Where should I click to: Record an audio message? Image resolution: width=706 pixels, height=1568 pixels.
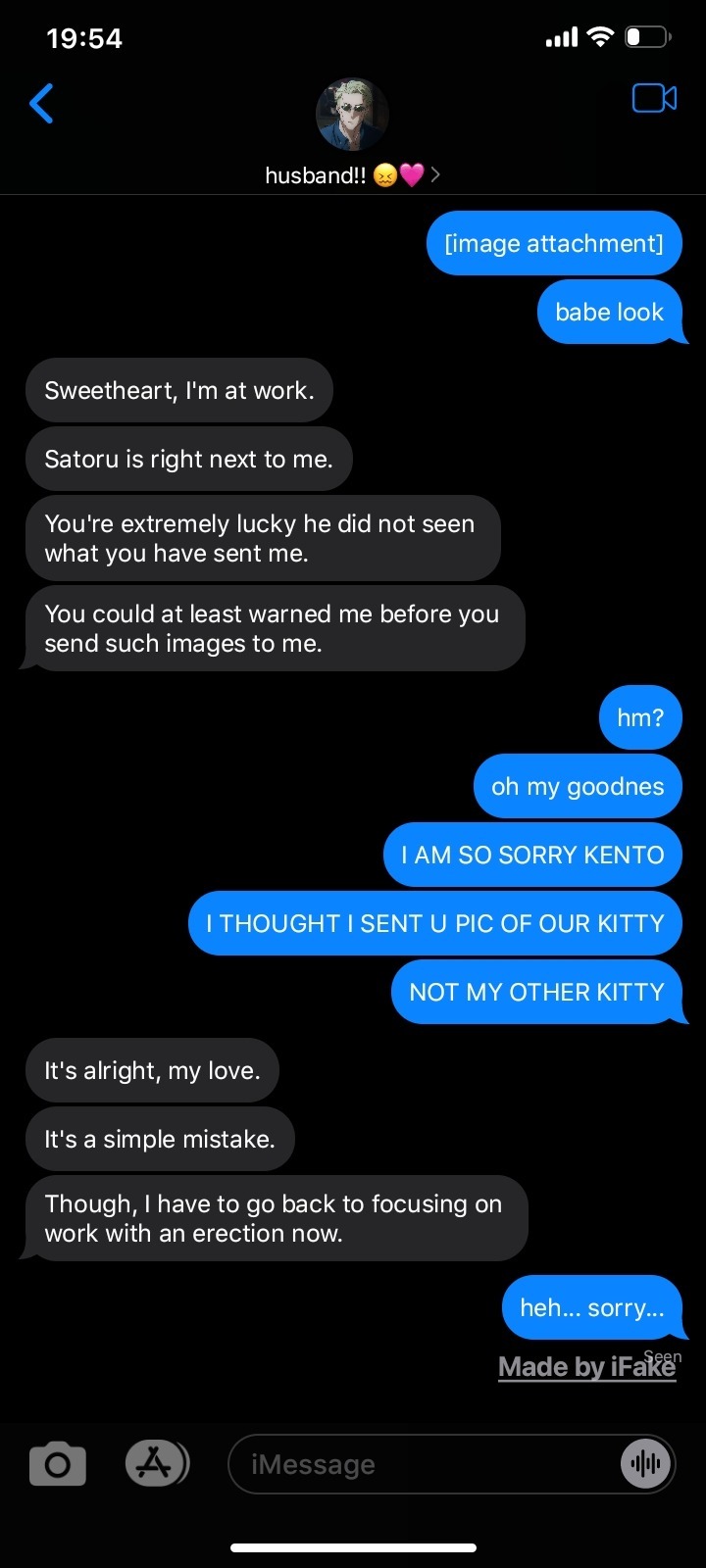click(x=645, y=1464)
